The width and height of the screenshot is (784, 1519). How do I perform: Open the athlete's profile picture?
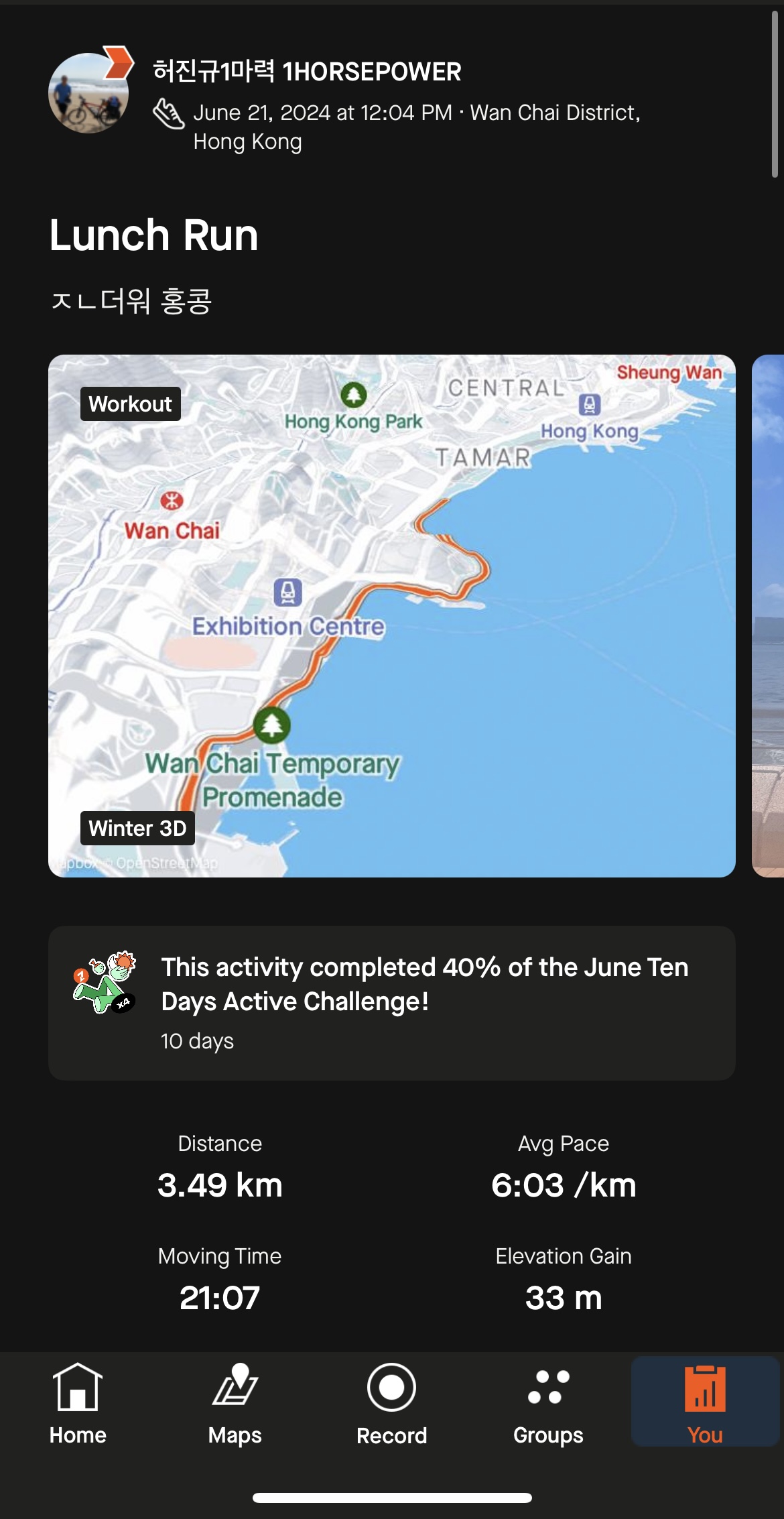pyautogui.click(x=88, y=93)
